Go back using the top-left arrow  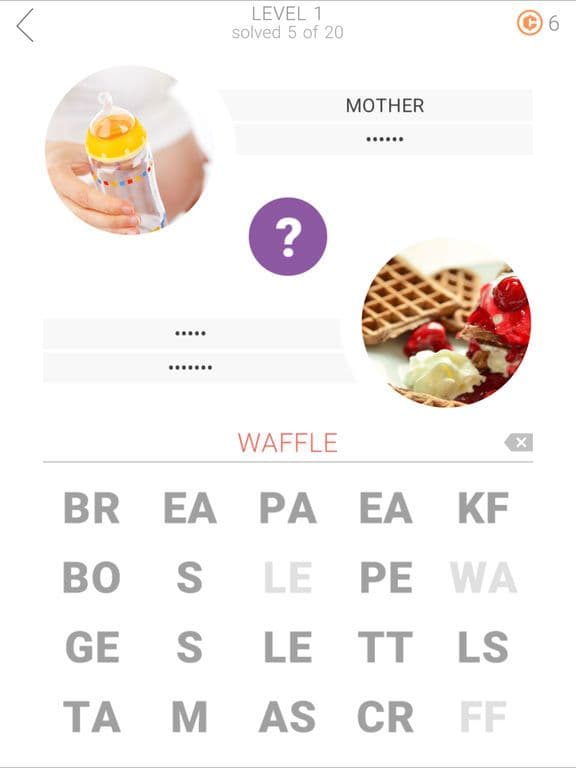click(x=25, y=25)
